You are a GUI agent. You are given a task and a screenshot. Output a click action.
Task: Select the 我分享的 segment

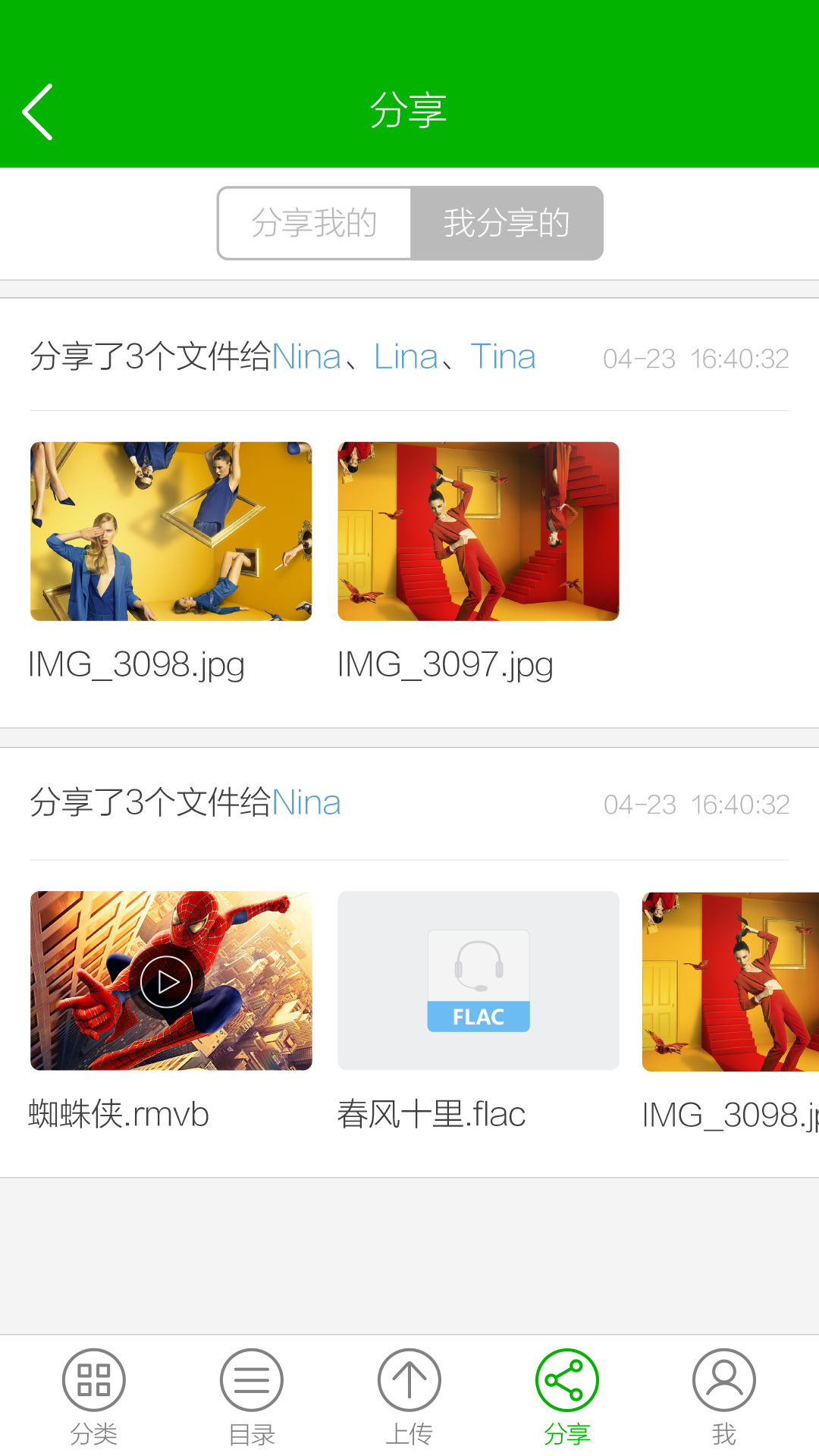tap(507, 223)
